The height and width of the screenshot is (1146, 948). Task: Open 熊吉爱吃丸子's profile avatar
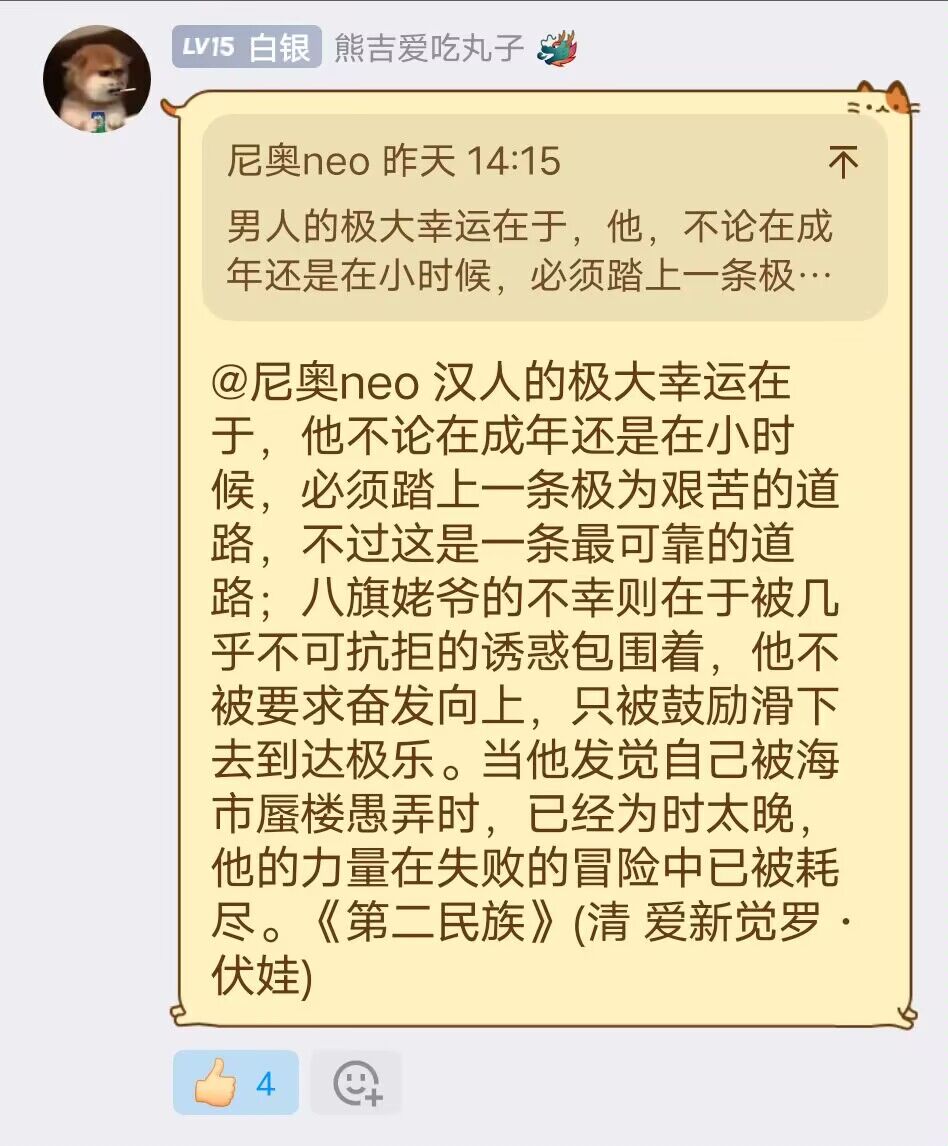point(97,78)
